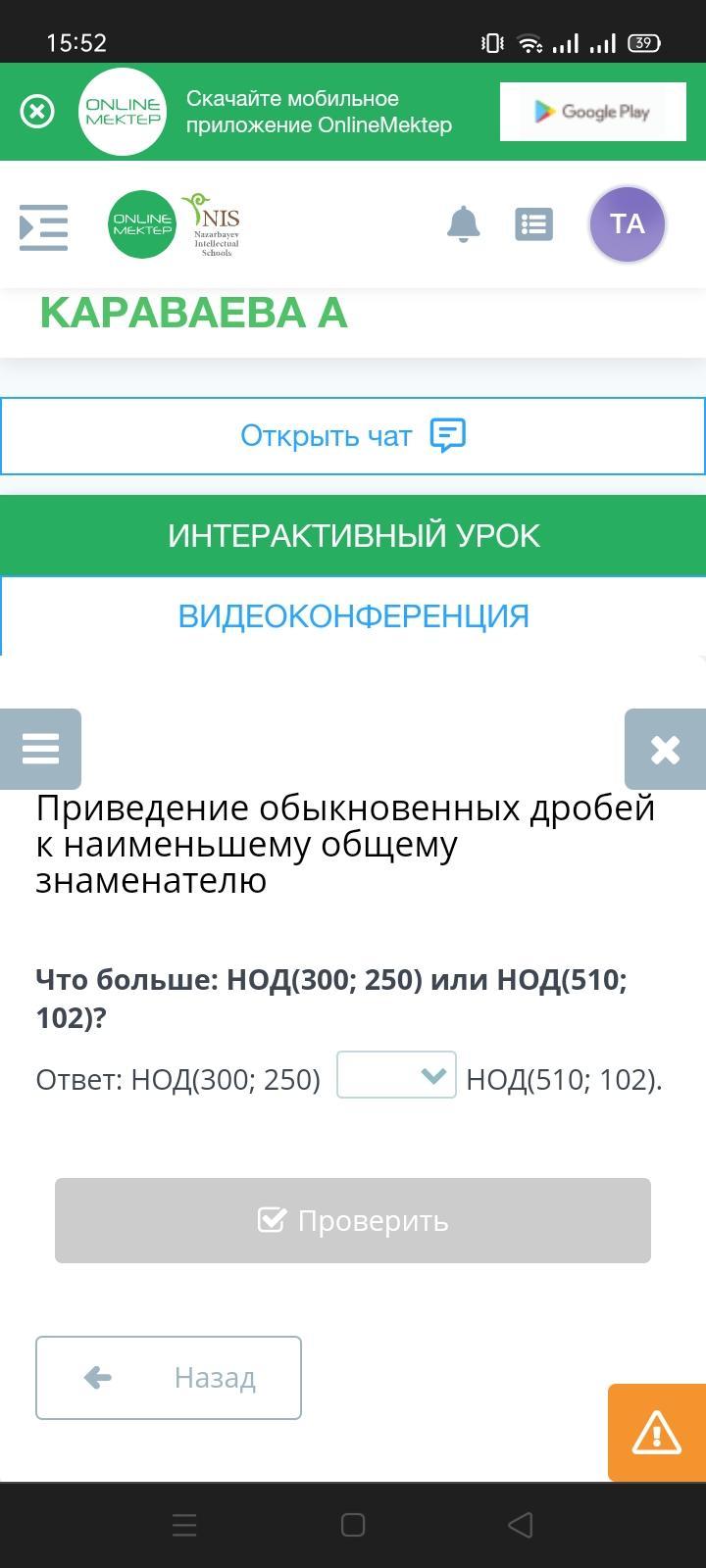
Task: Tap the system home button
Action: tap(353, 1525)
